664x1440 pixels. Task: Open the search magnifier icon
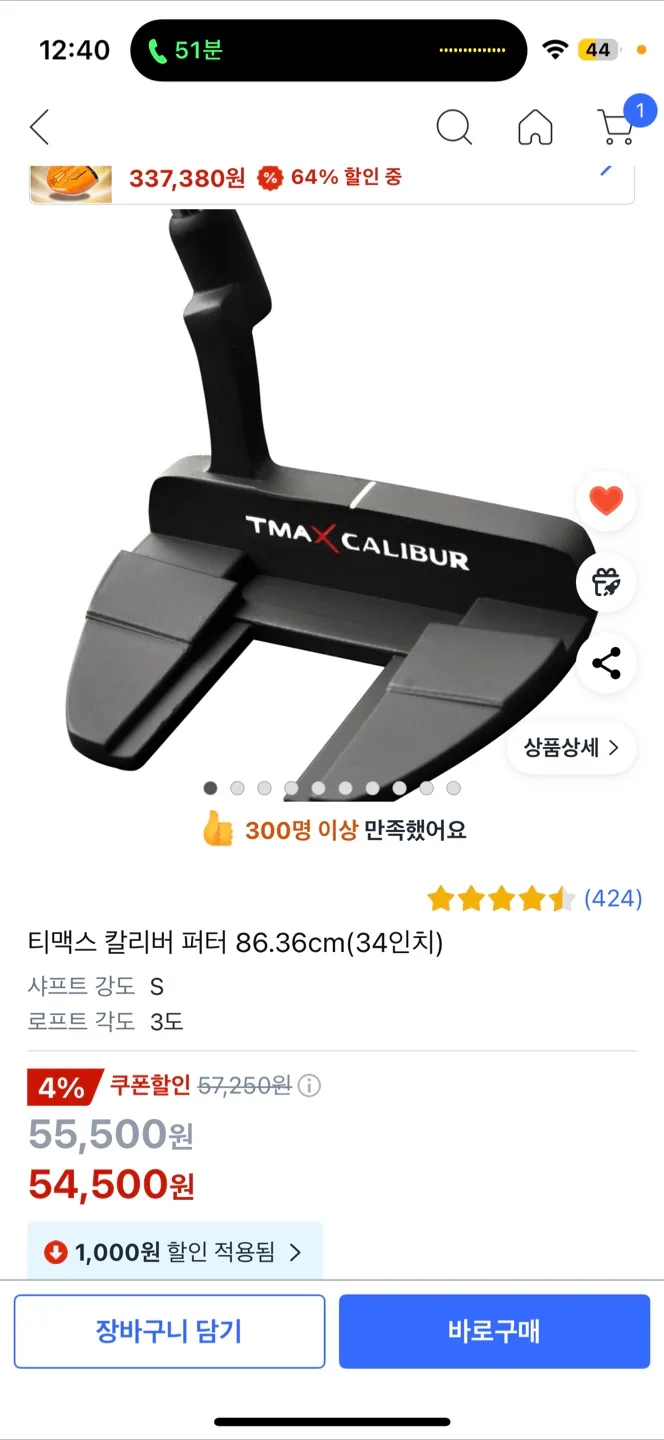click(454, 128)
